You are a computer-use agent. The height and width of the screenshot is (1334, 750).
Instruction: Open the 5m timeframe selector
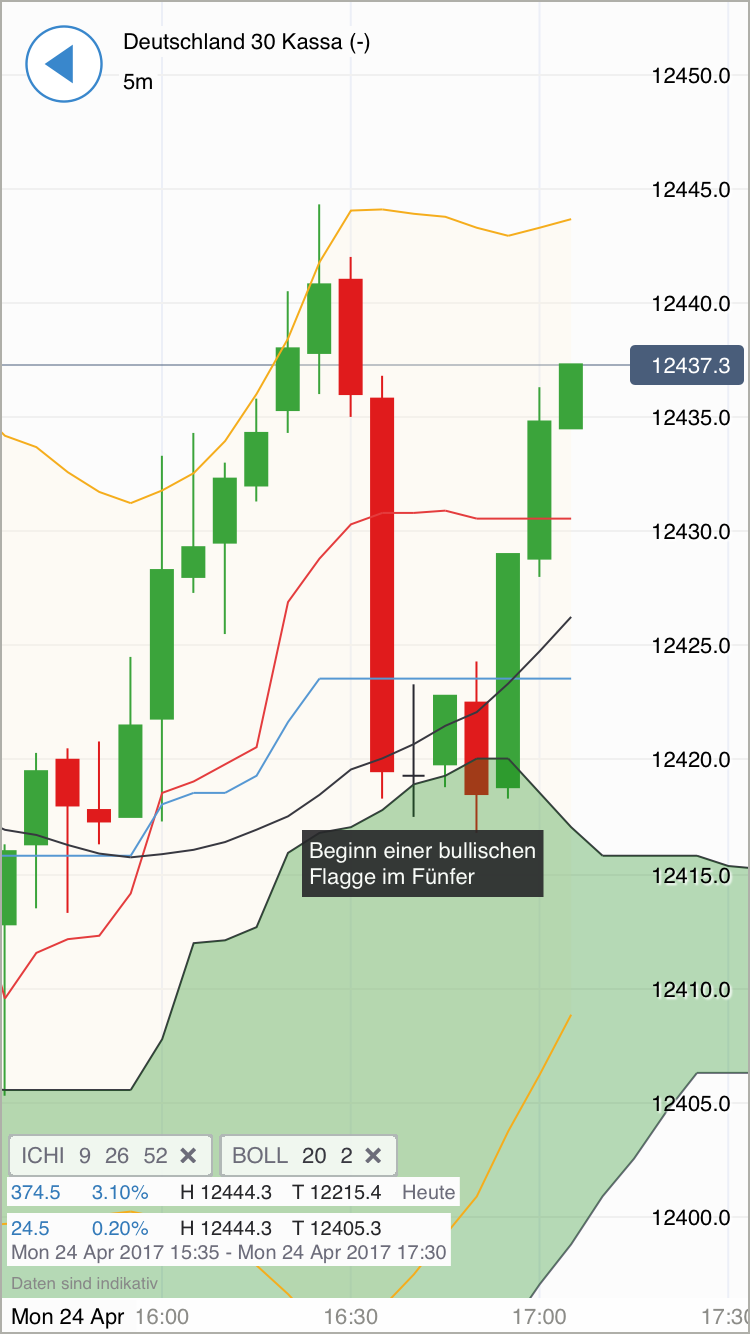pos(139,82)
